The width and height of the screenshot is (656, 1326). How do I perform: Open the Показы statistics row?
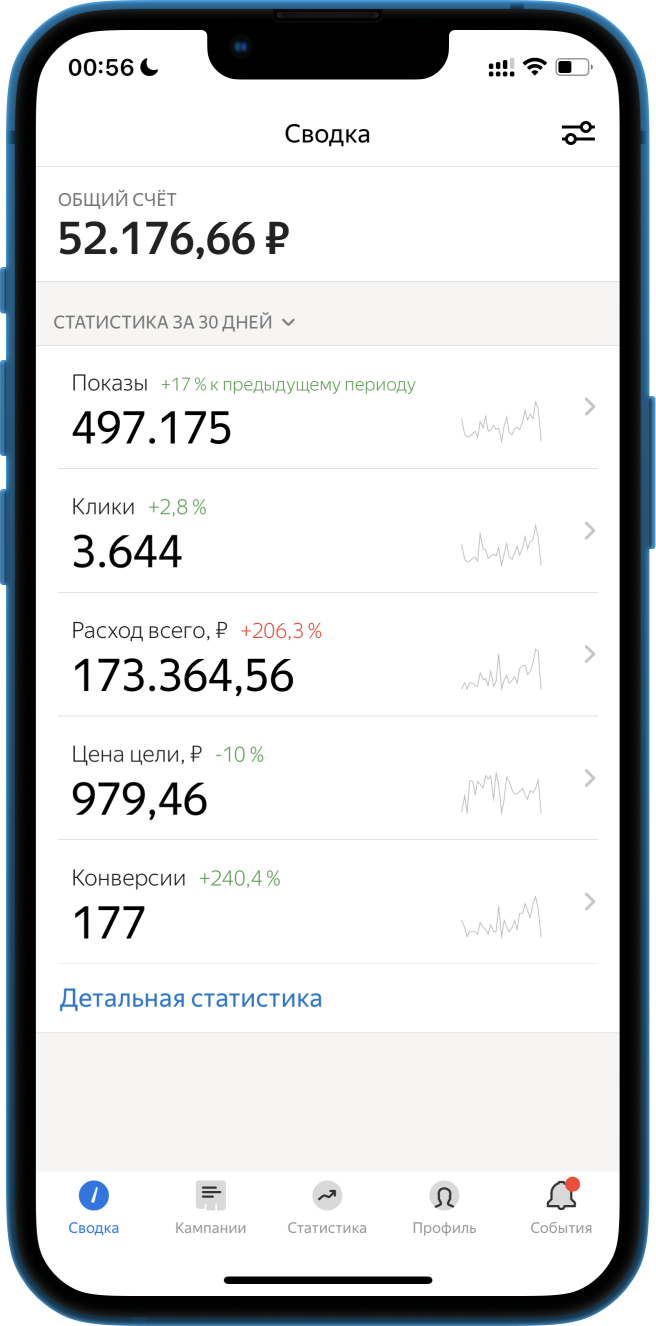pyautogui.click(x=327, y=408)
